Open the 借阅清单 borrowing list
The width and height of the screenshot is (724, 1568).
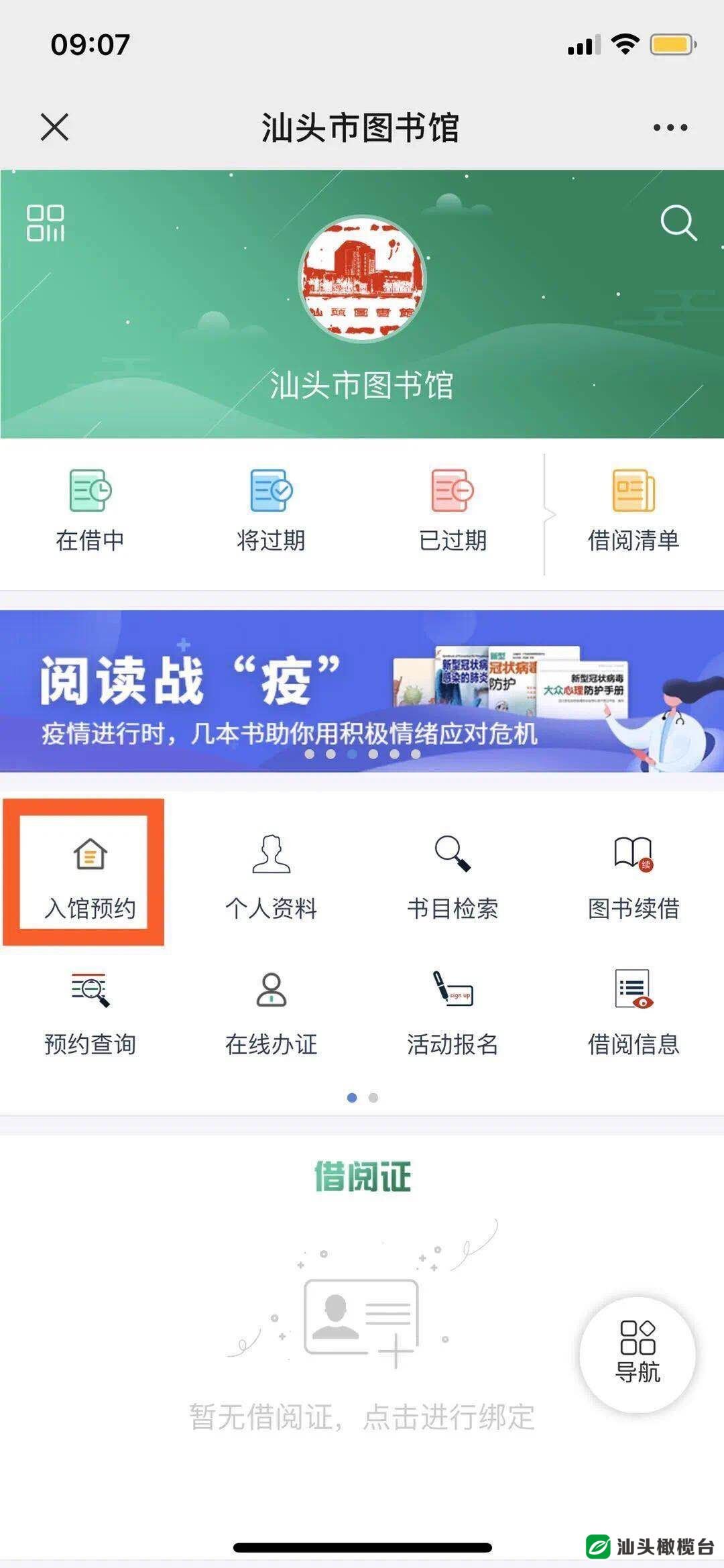click(x=633, y=511)
